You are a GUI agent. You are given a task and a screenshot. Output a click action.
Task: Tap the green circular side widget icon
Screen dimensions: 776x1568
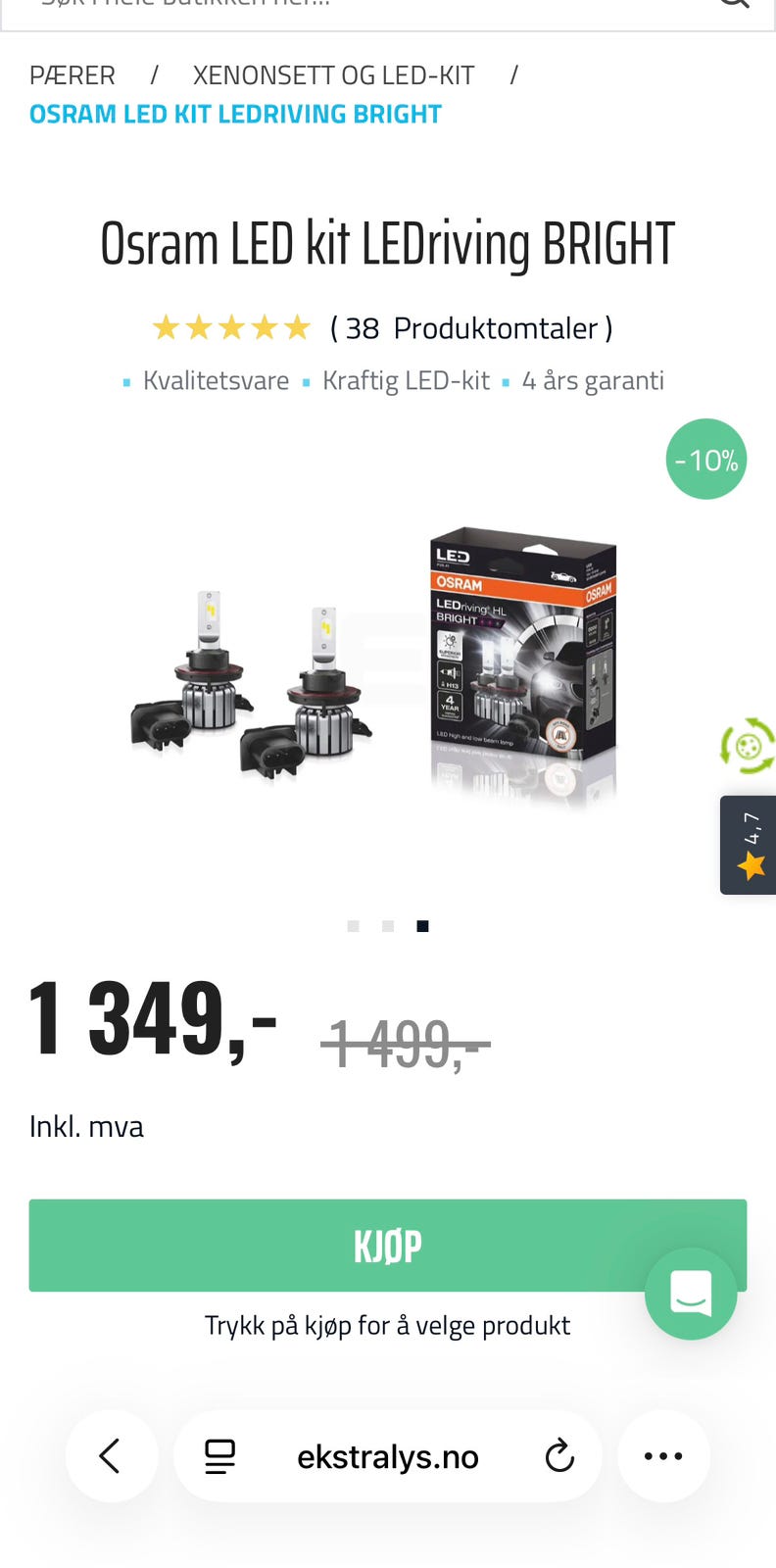point(749,746)
